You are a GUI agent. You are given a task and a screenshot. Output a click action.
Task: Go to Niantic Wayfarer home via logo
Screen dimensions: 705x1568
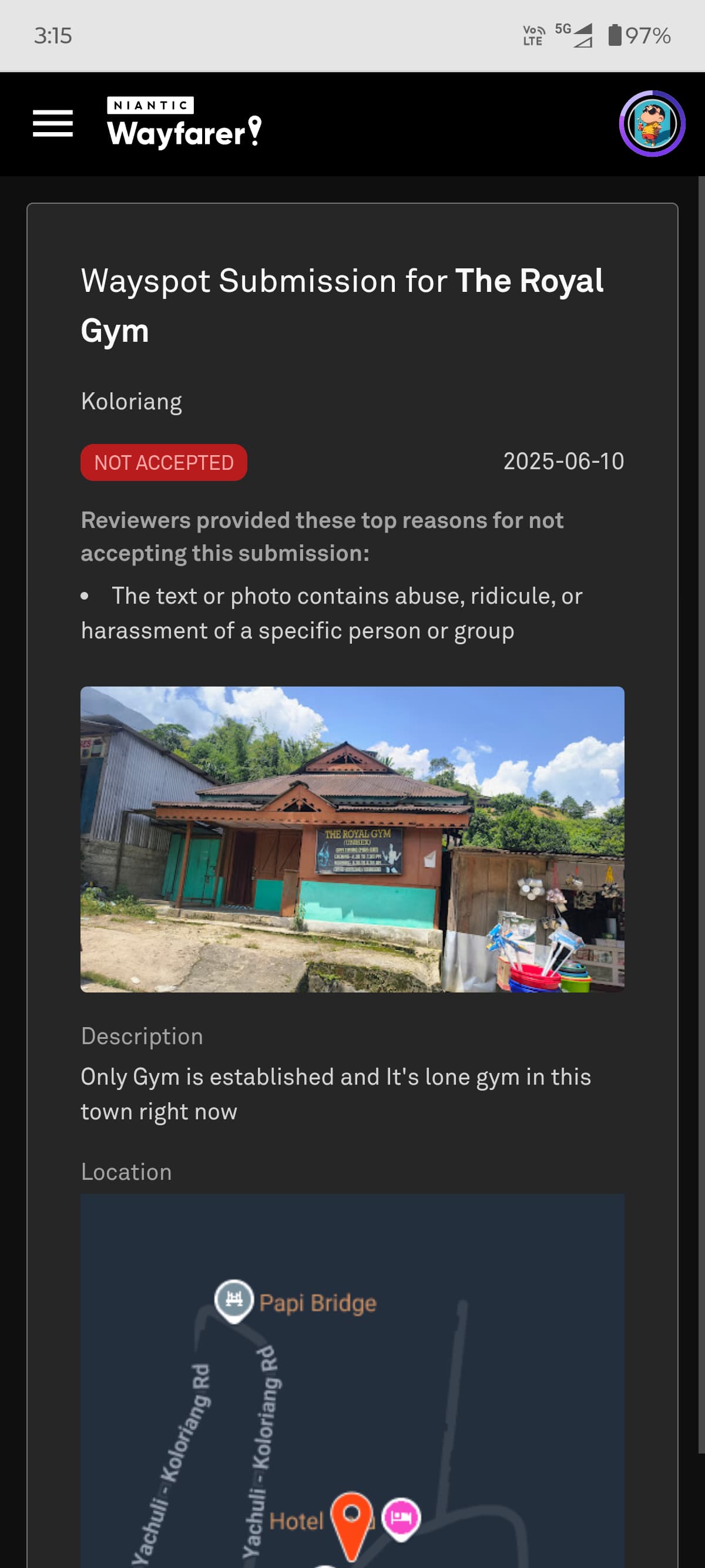tap(184, 123)
